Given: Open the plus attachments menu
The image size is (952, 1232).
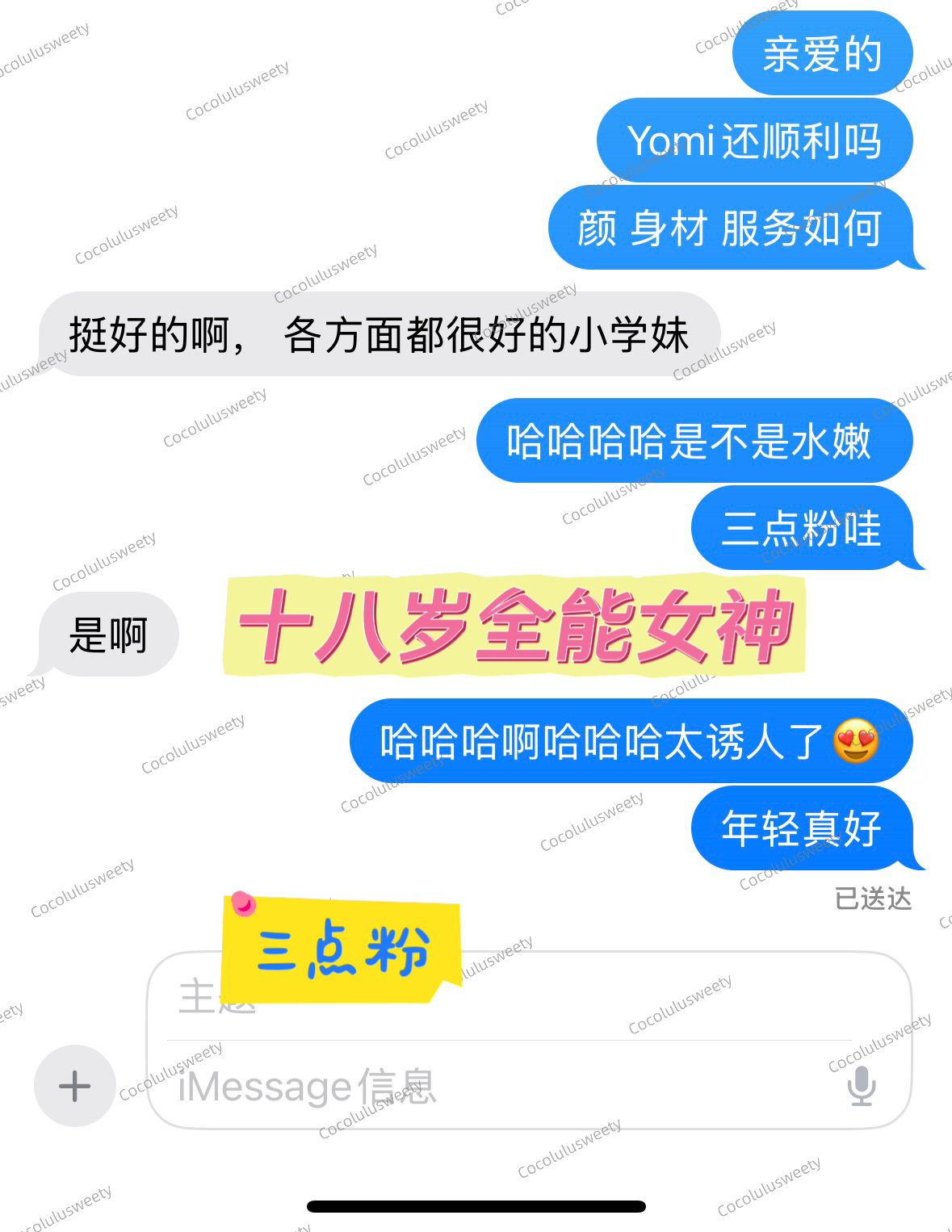Looking at the screenshot, I should click(74, 1086).
